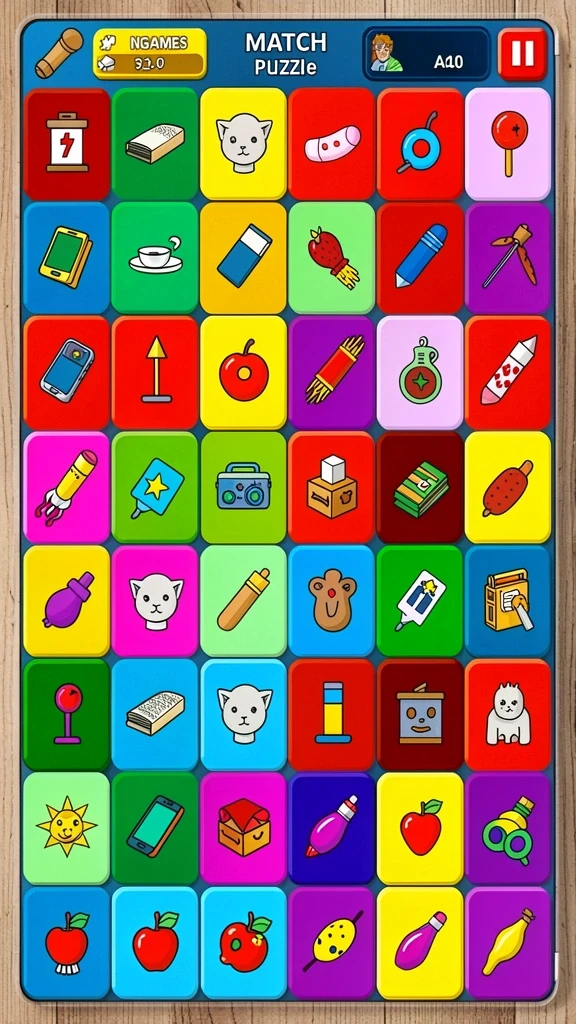
Task: Select the white dog tile
Action: point(508,714)
